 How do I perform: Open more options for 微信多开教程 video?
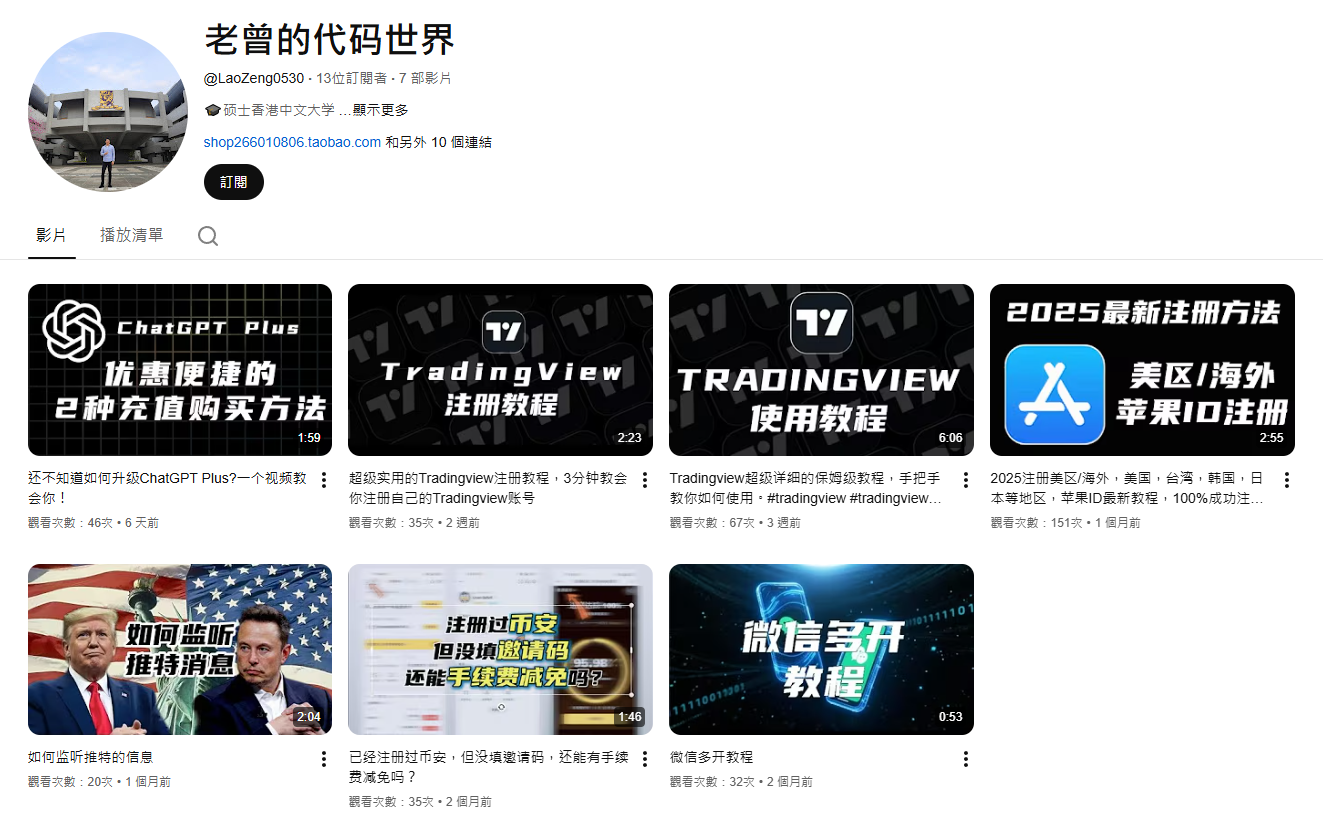(x=966, y=759)
